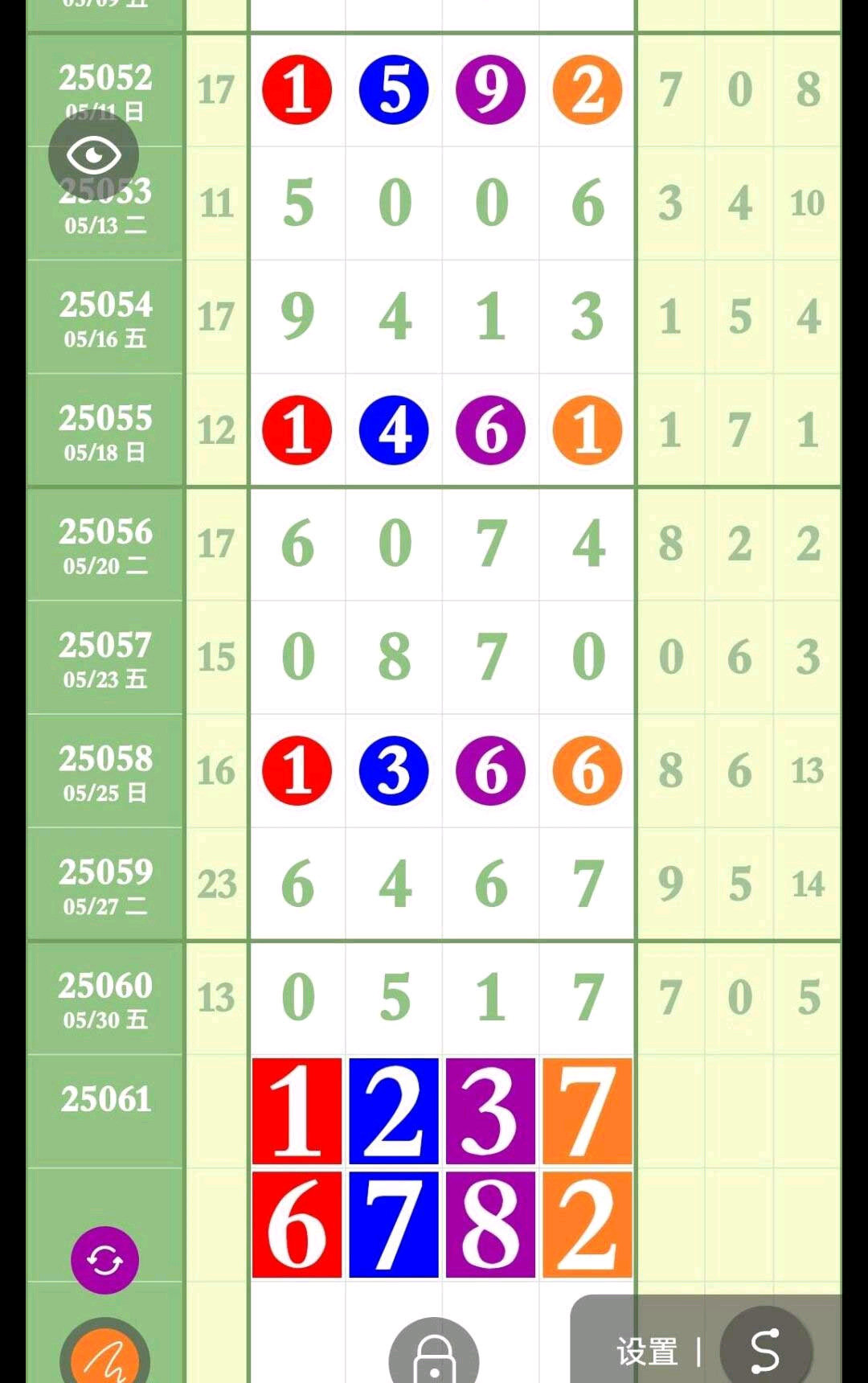The height and width of the screenshot is (1383, 868).
Task: Select the red tile with 6
Action: 297,1225
